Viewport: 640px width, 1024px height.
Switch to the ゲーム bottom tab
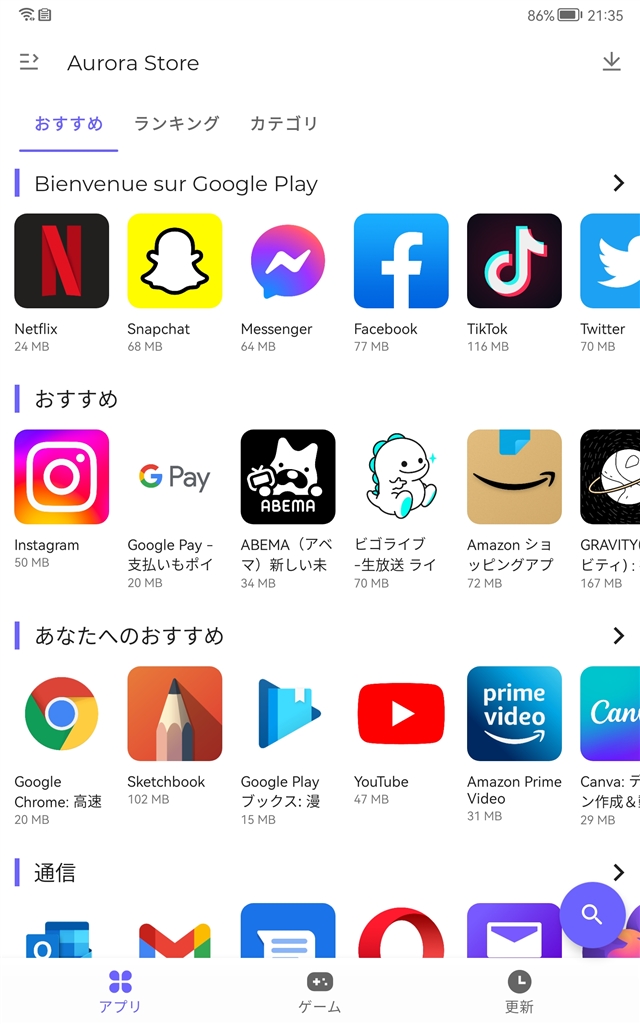(320, 991)
